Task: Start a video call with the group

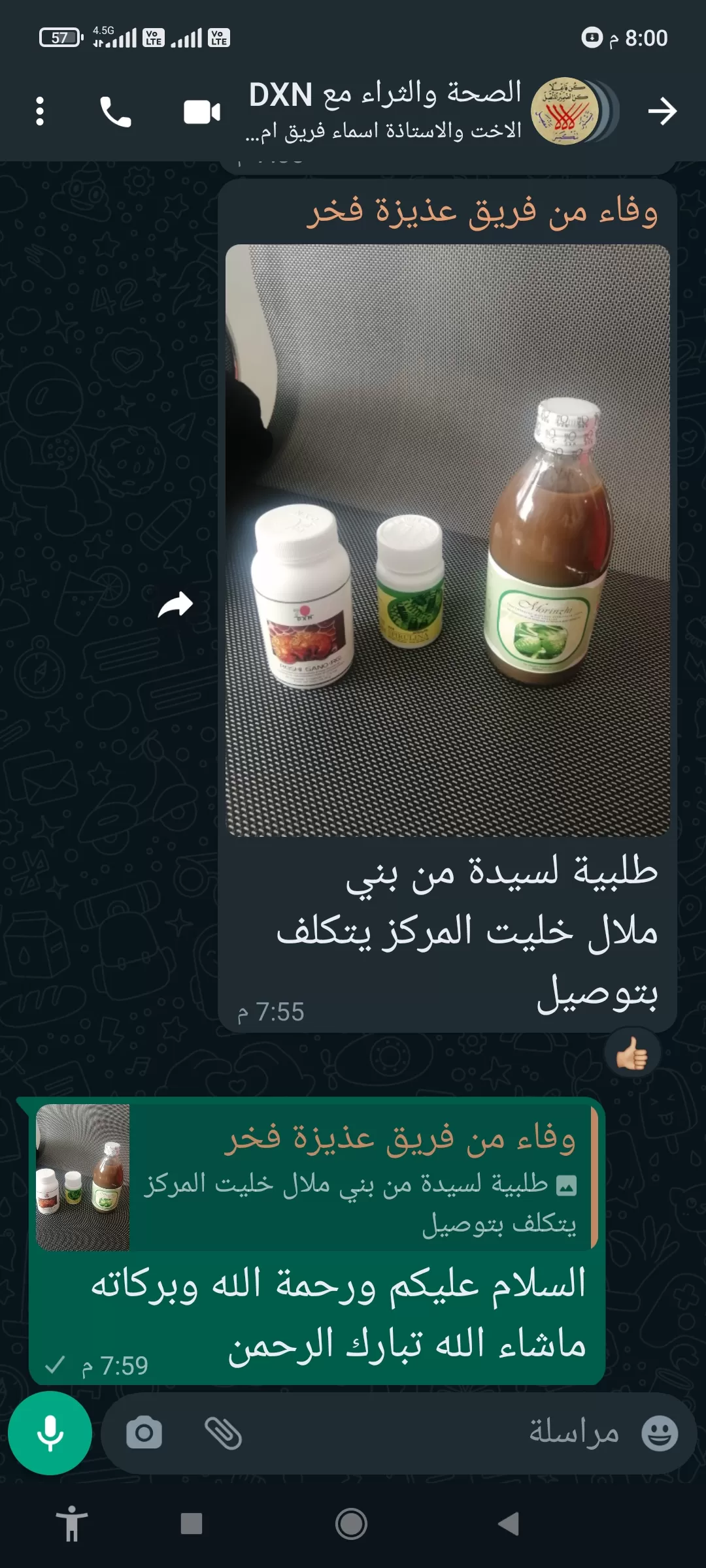Action: click(x=202, y=112)
